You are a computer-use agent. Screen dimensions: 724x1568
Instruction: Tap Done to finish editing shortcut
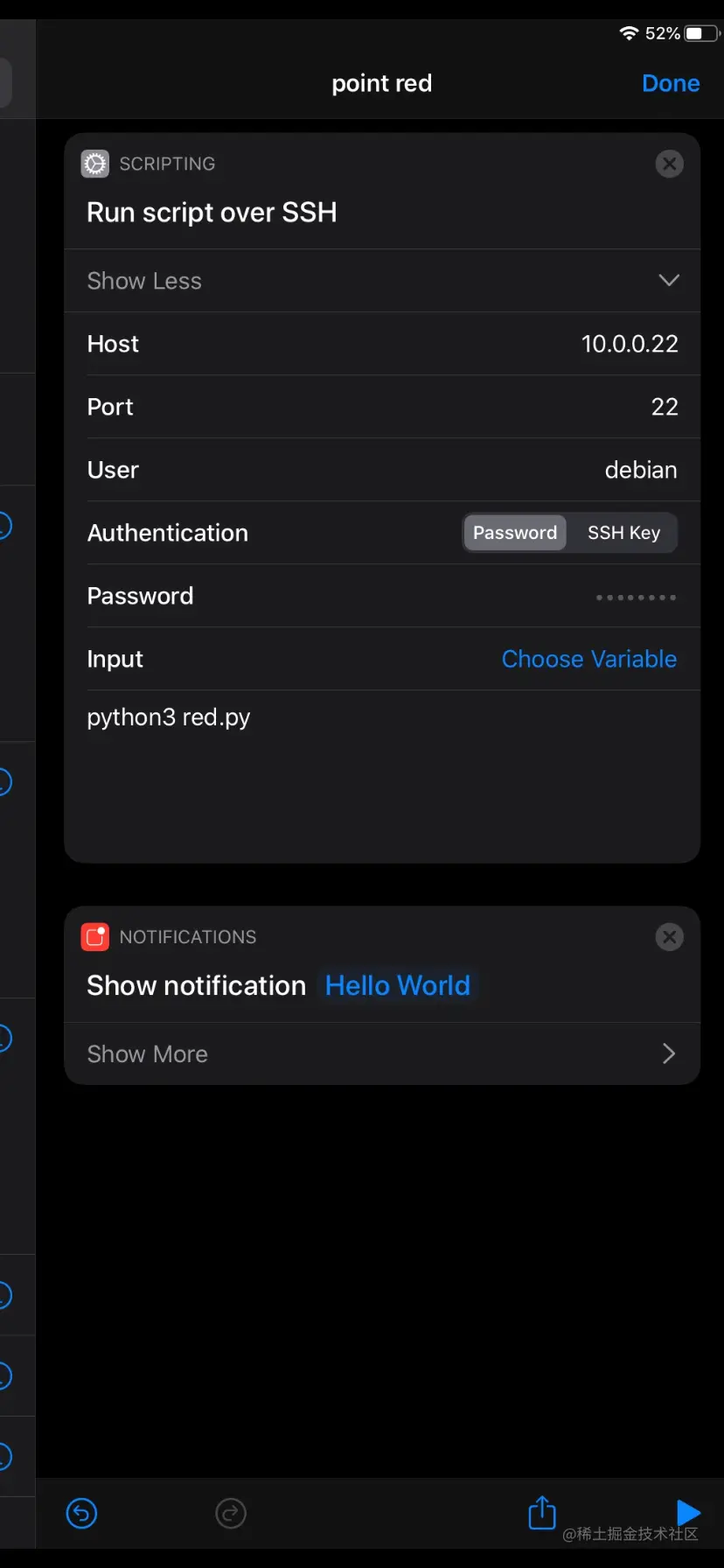point(671,83)
